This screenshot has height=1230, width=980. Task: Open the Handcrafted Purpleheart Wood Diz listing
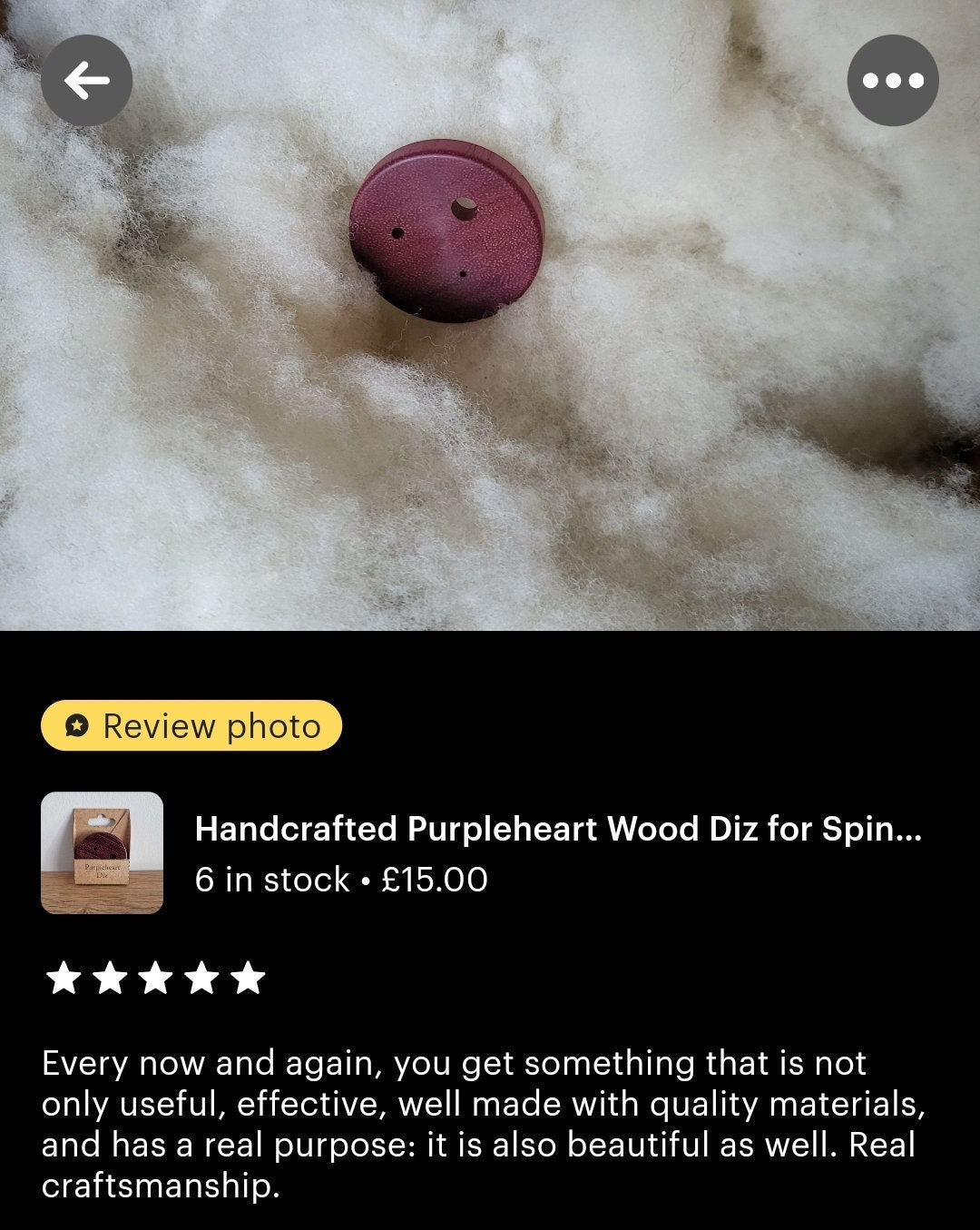(x=557, y=829)
